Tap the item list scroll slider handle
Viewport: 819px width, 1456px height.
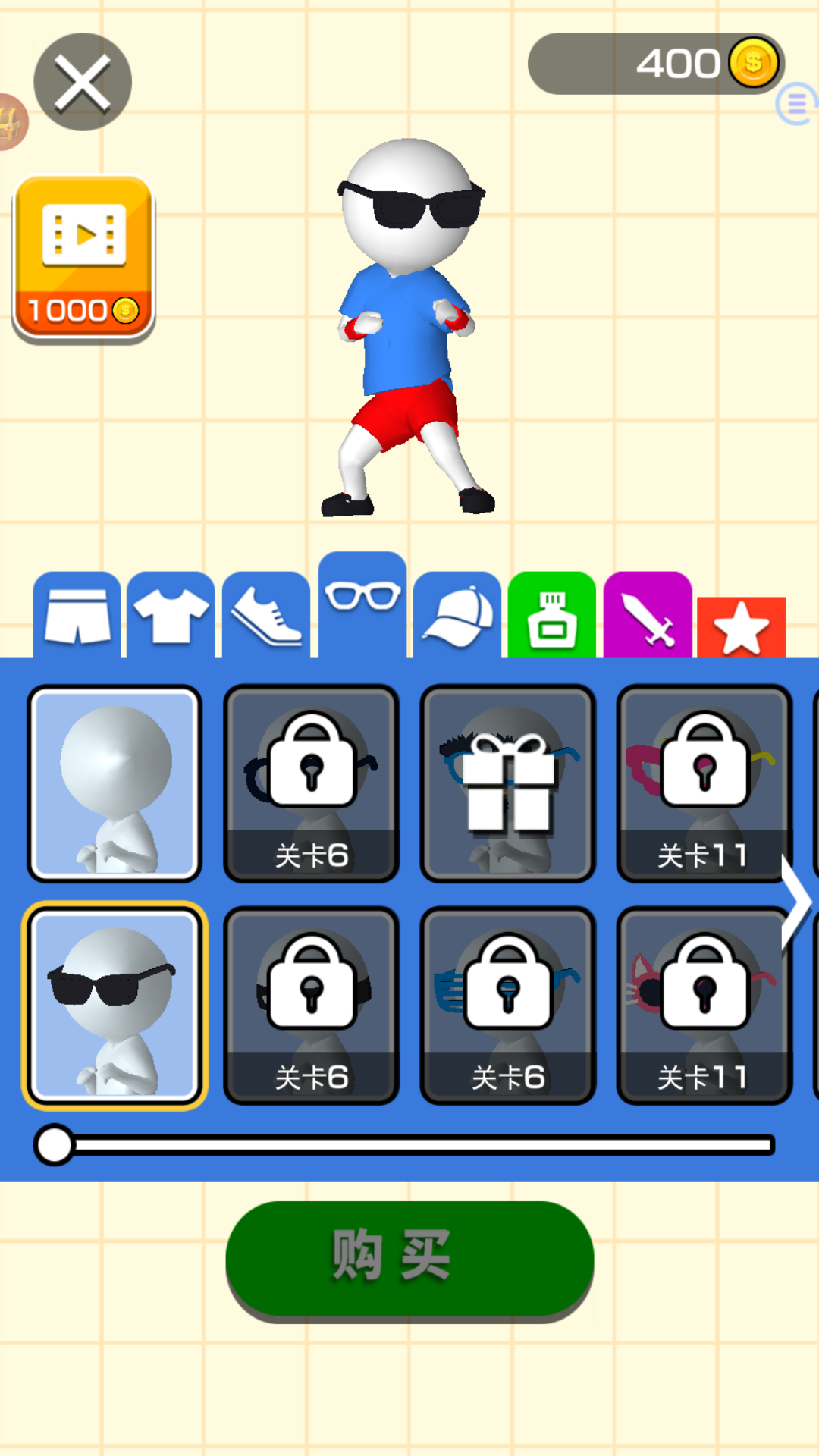[x=55, y=1144]
